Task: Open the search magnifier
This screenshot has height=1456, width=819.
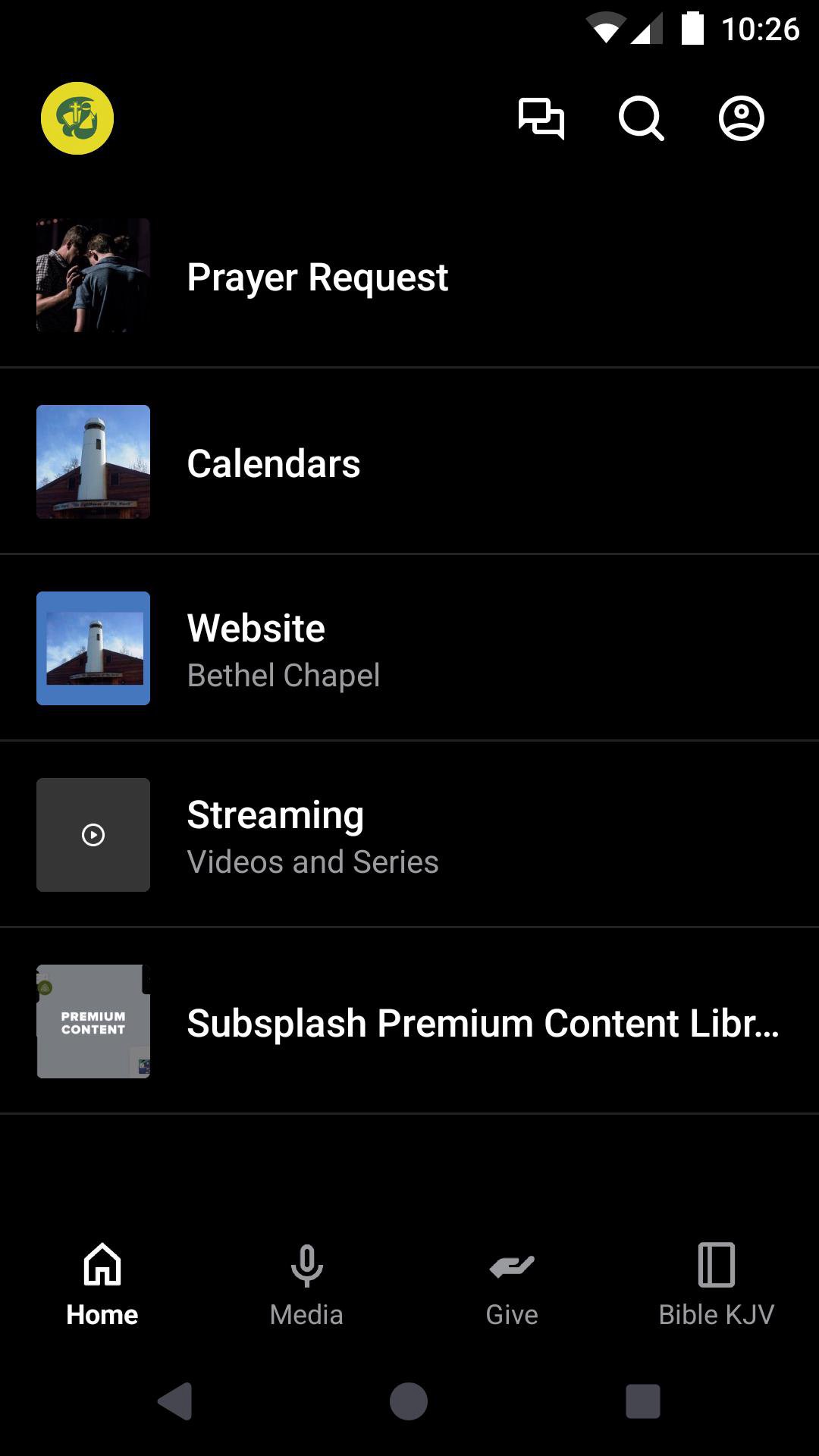Action: click(x=641, y=118)
